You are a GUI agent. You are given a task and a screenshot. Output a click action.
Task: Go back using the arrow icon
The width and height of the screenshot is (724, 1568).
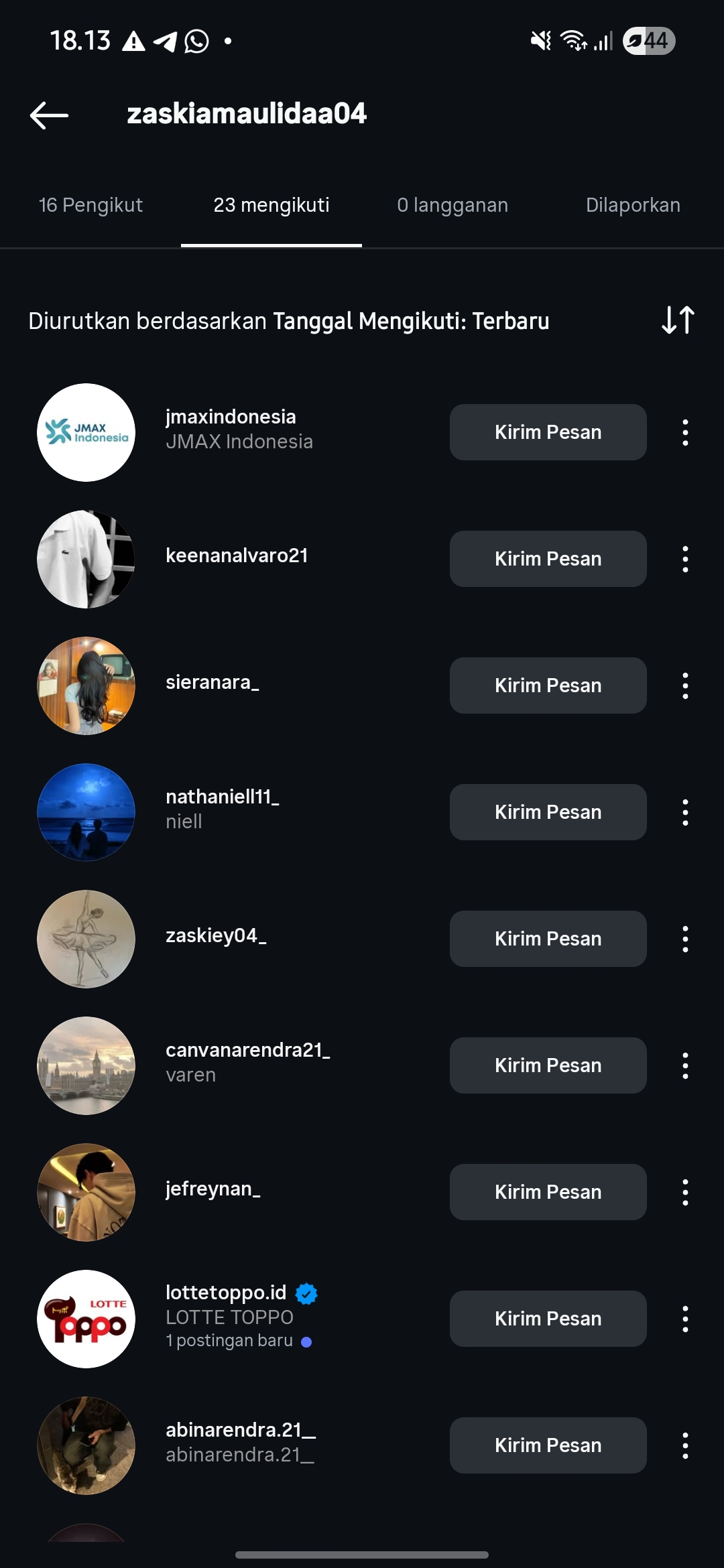(x=49, y=115)
